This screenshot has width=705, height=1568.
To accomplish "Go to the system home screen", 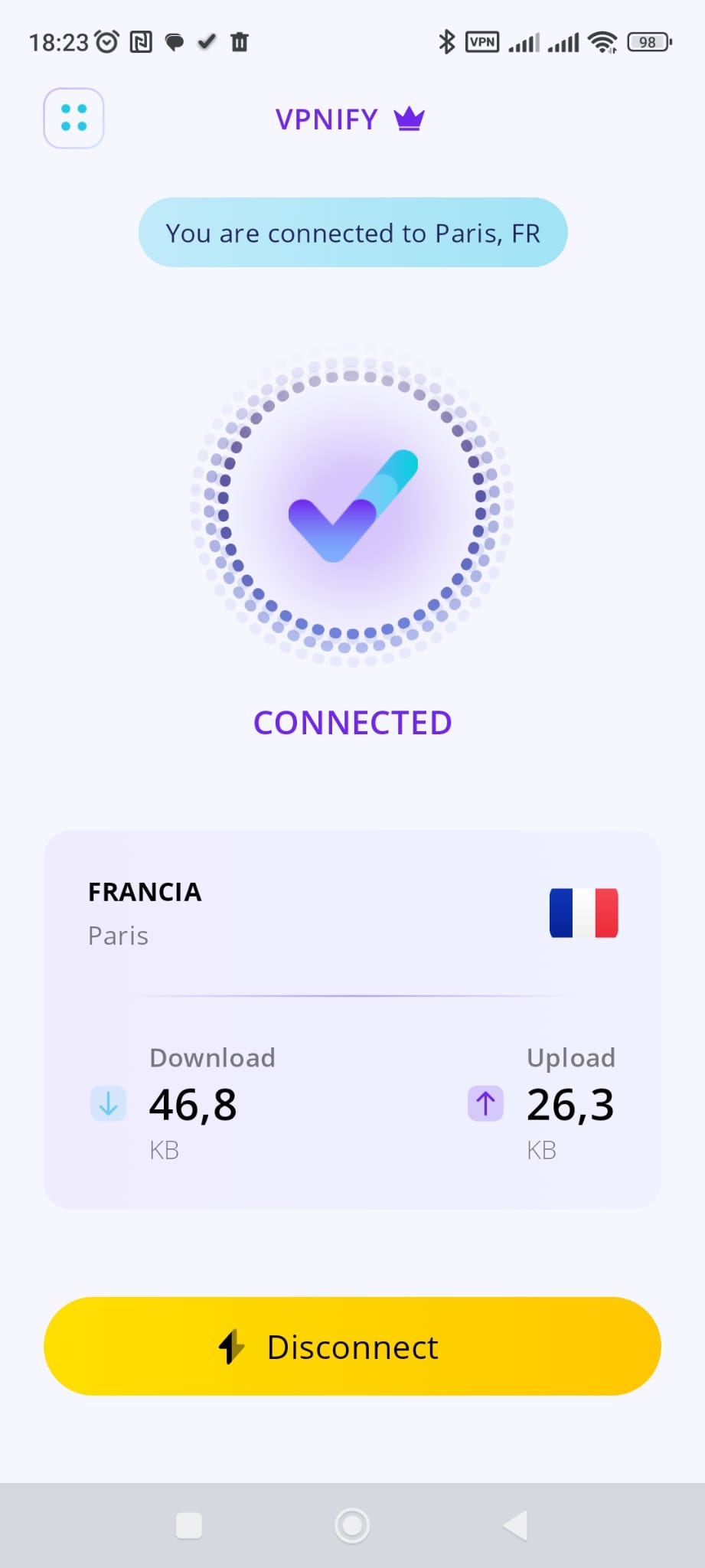I will click(x=352, y=1525).
